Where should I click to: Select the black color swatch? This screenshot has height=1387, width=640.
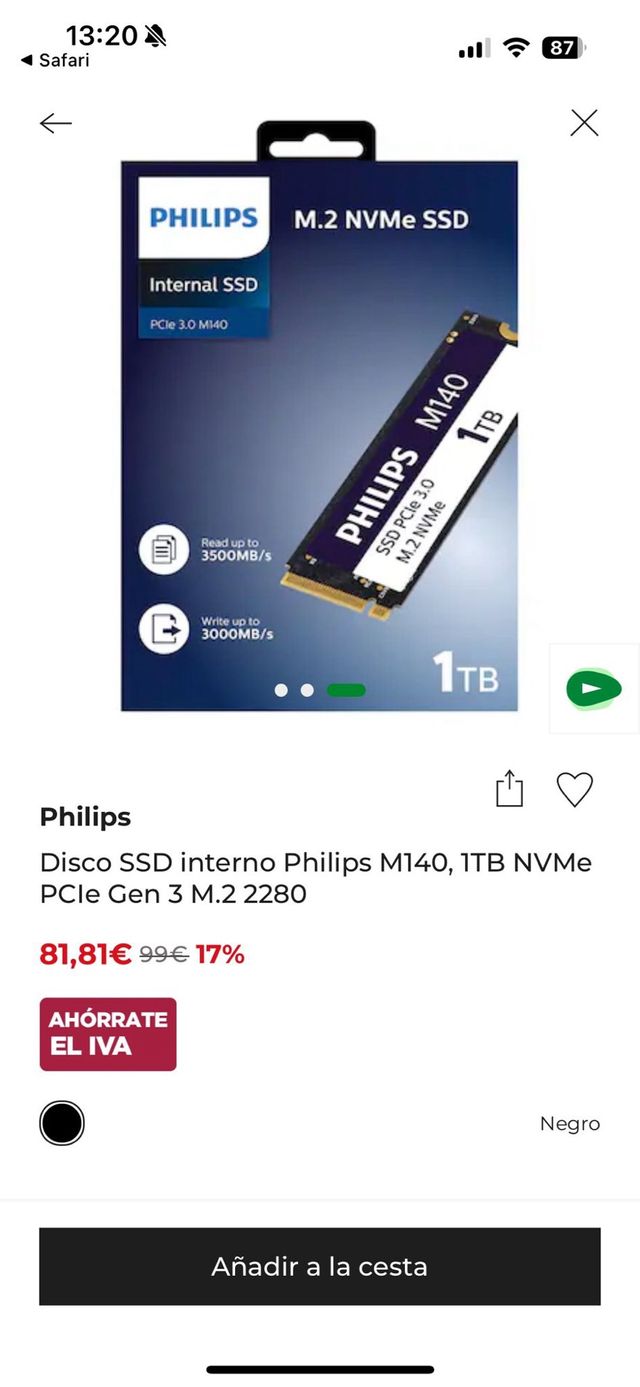click(x=62, y=1123)
